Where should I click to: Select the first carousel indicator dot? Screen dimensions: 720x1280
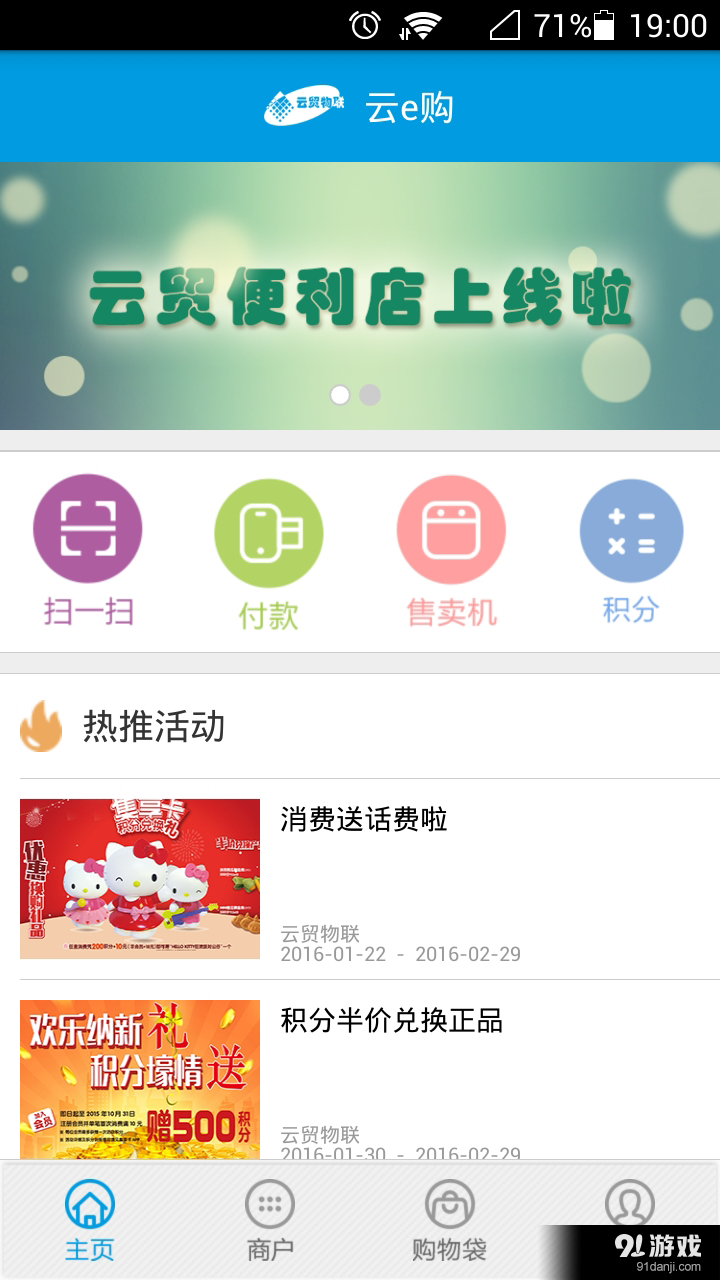pyautogui.click(x=341, y=394)
